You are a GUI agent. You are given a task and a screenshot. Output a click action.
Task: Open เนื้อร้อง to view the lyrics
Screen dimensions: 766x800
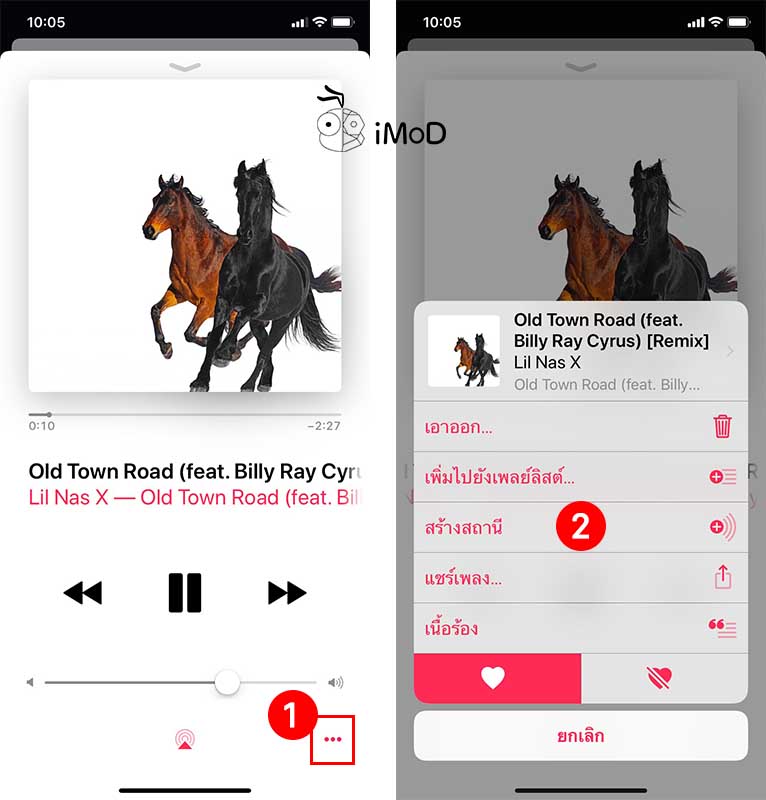(580, 629)
